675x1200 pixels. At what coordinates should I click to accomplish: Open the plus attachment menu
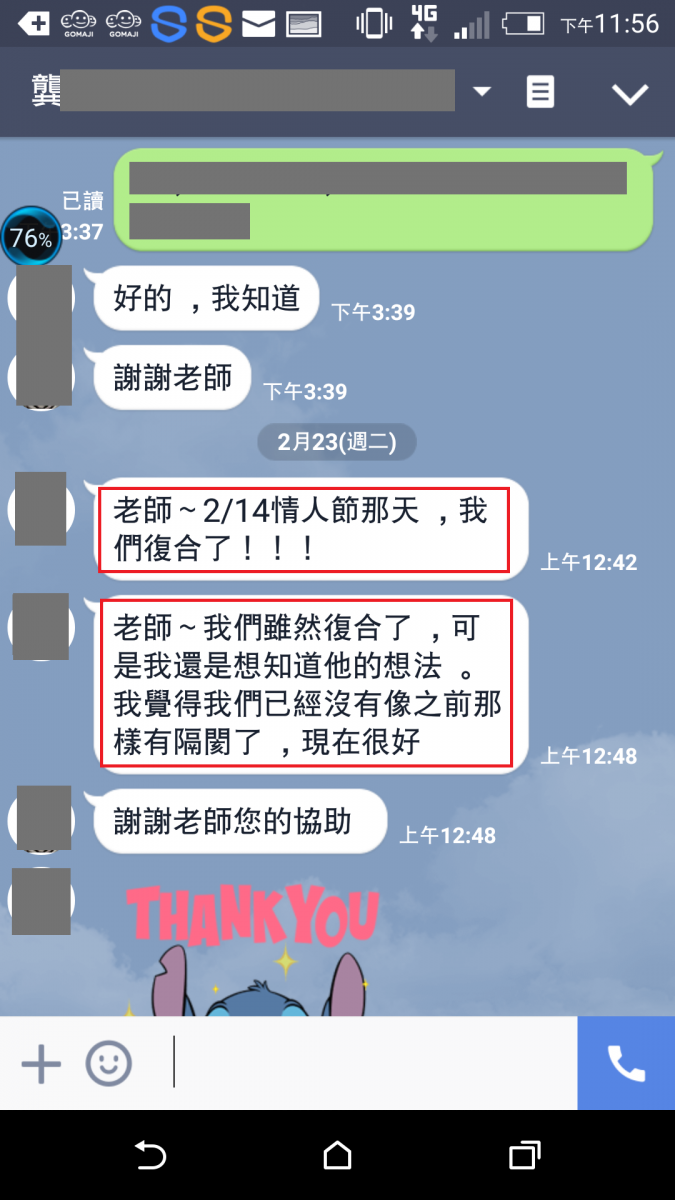point(41,1064)
